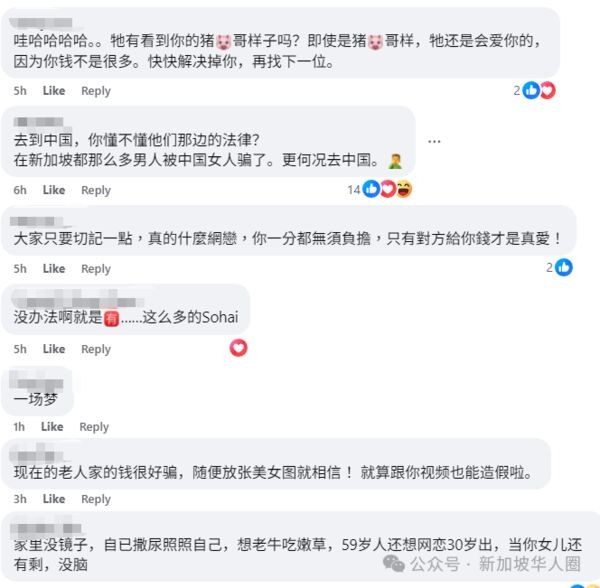Viewport: 600px width, 588px height.
Task: Reply to the comment starting with 哇哈哈哈哈
Action: [x=96, y=91]
